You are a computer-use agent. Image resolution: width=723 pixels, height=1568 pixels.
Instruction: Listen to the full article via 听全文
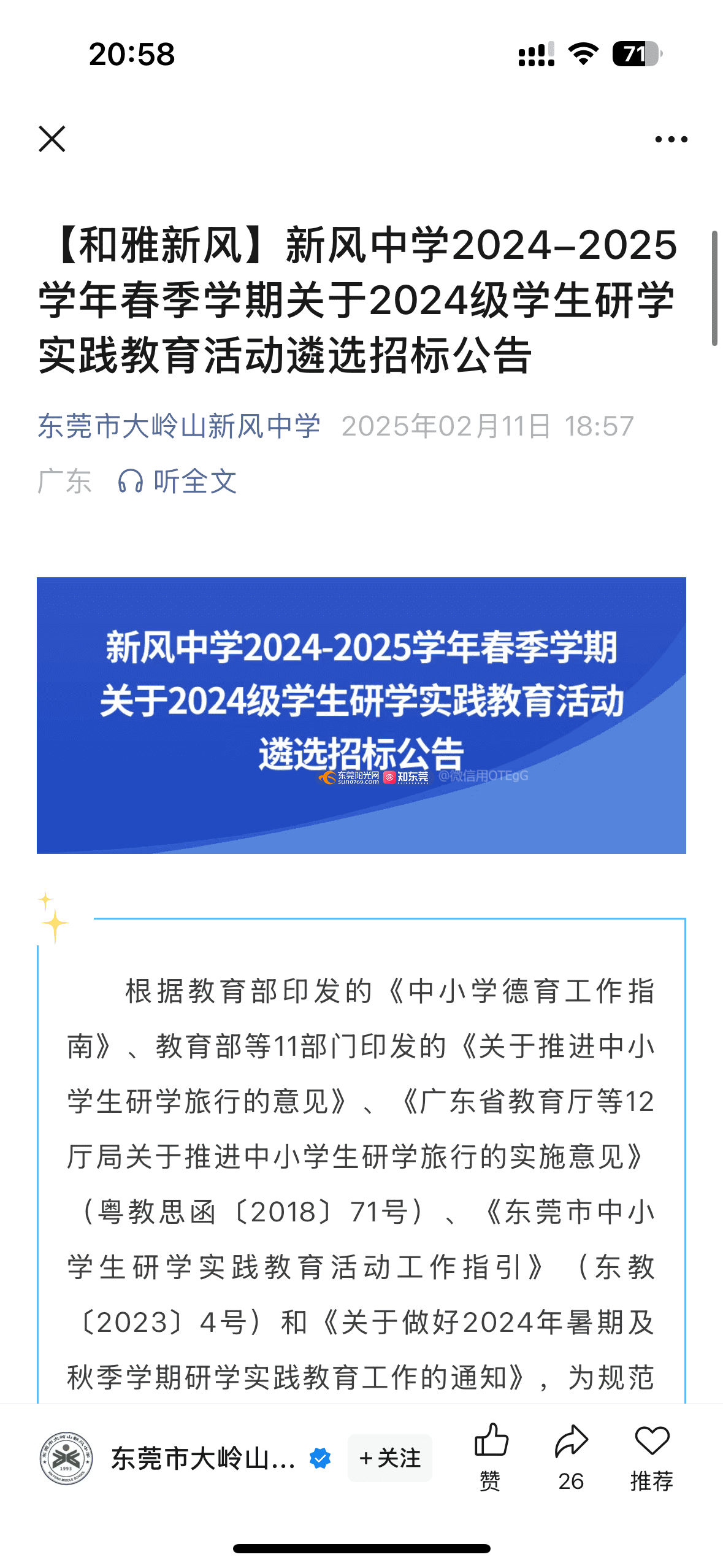(x=178, y=482)
